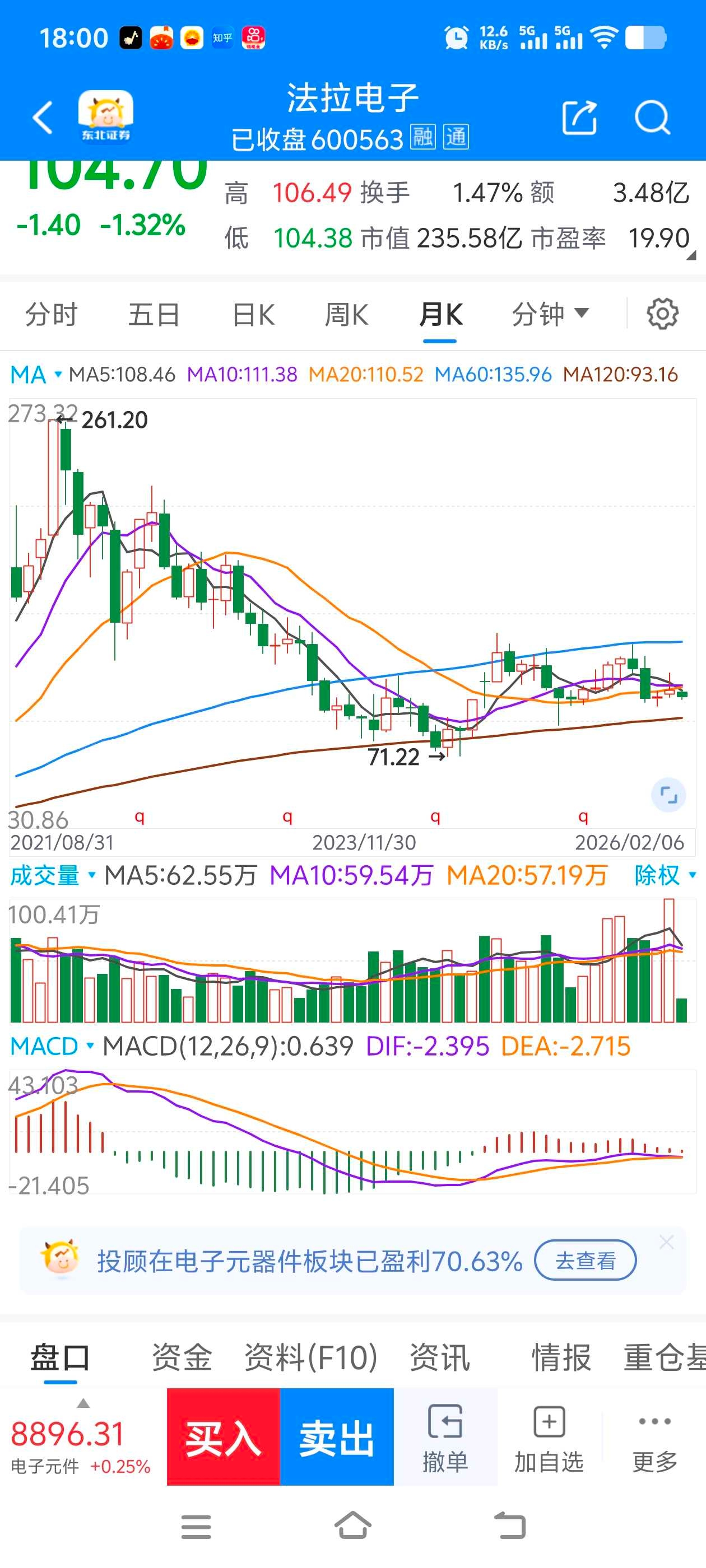Screen dimensions: 706x1568
Task: Open the stock search magnifier
Action: tap(652, 117)
